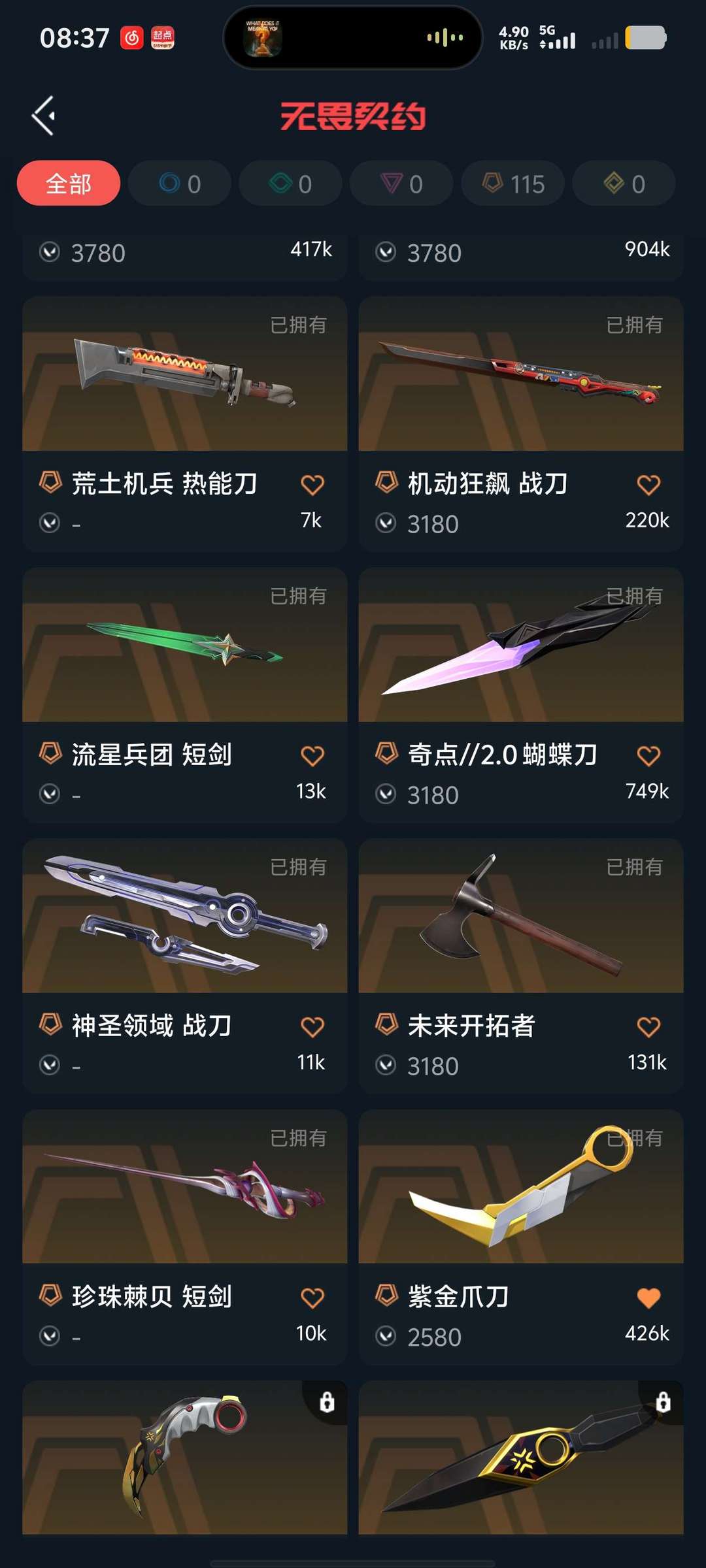Go back using the top-left arrow

tap(44, 116)
